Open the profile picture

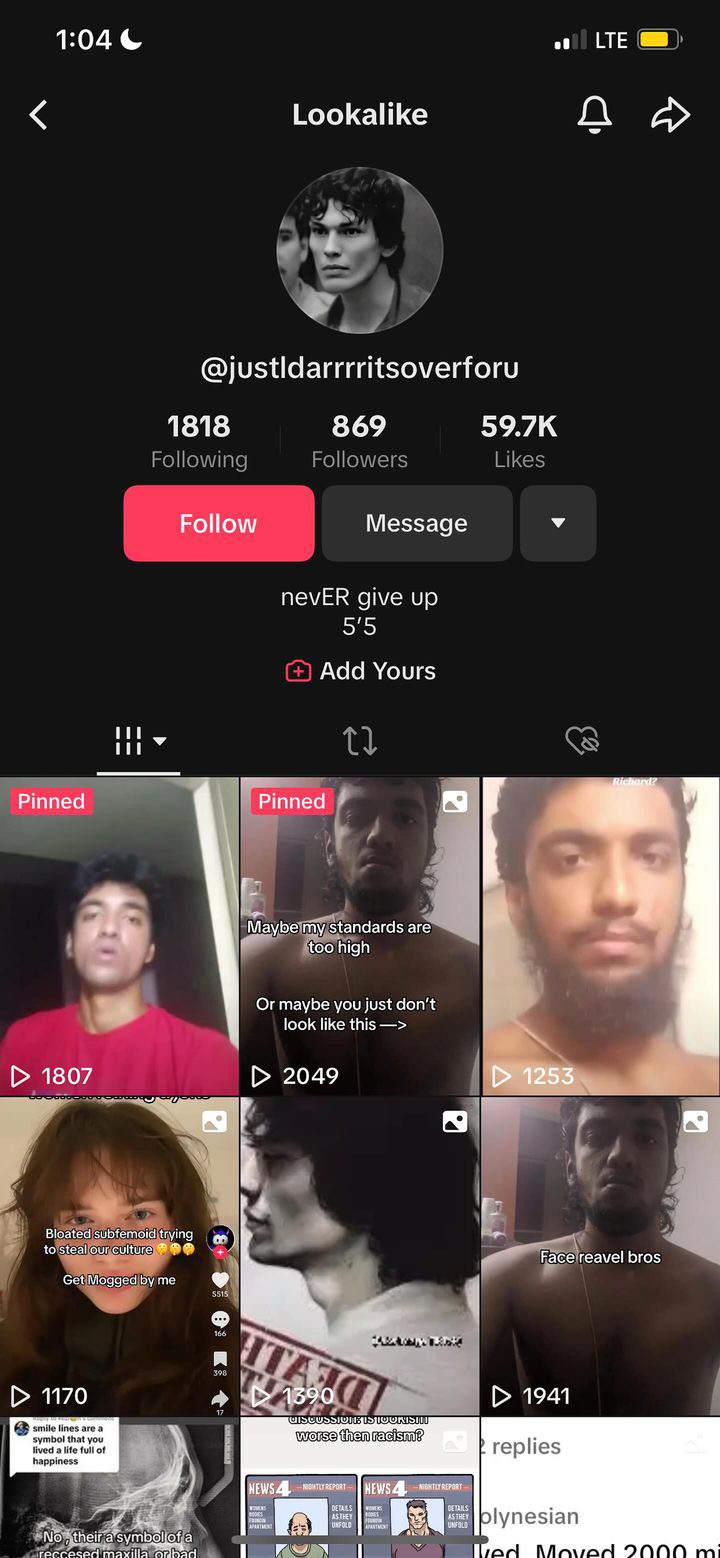click(x=360, y=250)
